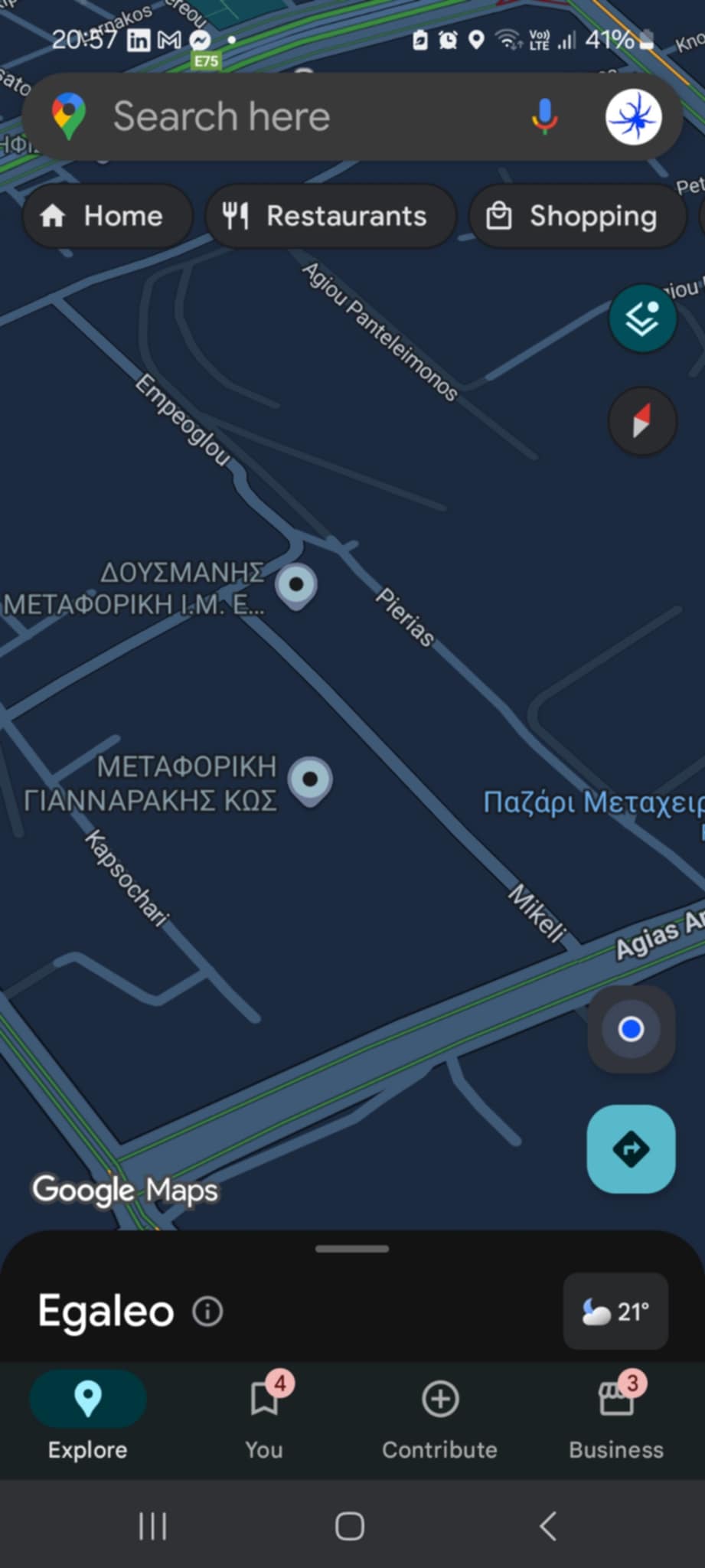
Task: Open the weather info showing 21°
Action: pyautogui.click(x=615, y=1311)
